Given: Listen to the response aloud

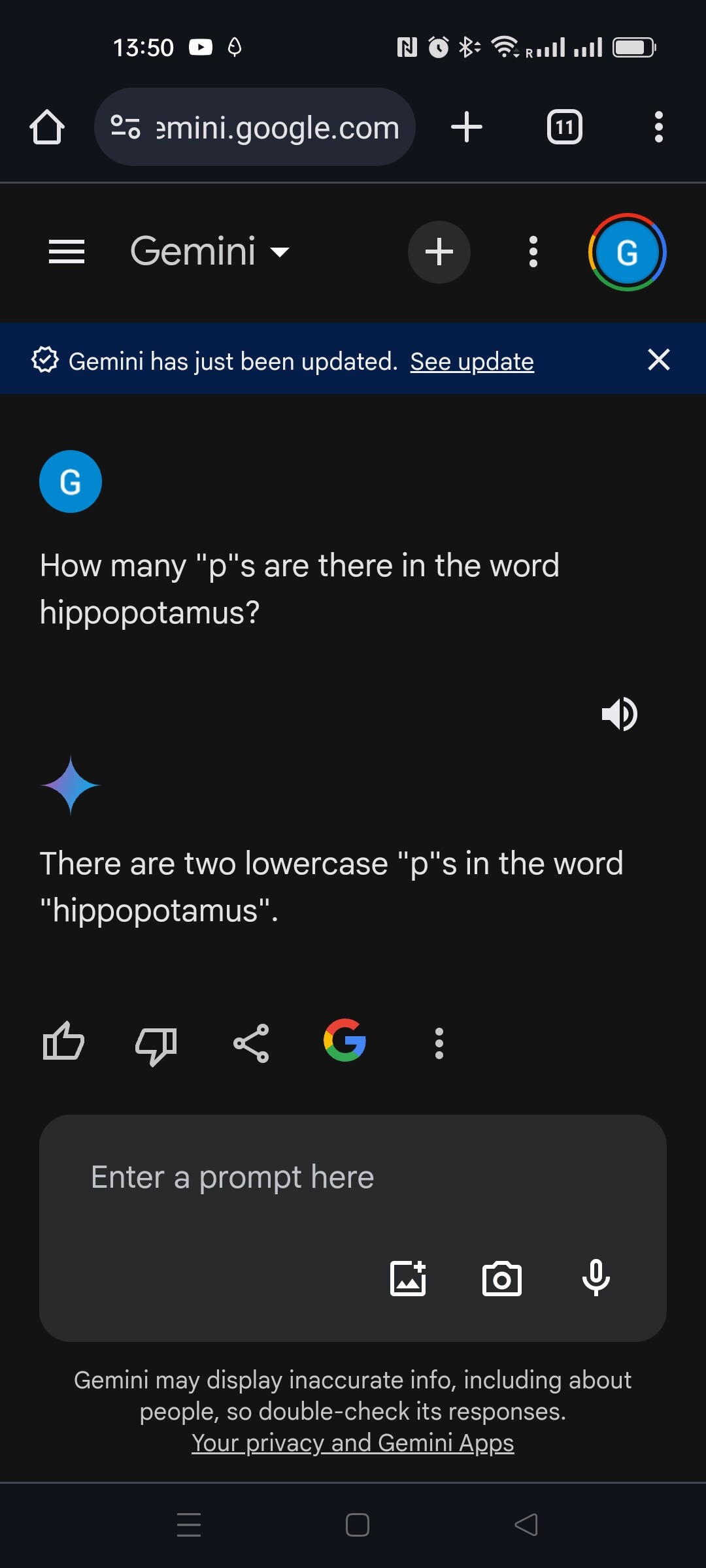Looking at the screenshot, I should tap(619, 714).
